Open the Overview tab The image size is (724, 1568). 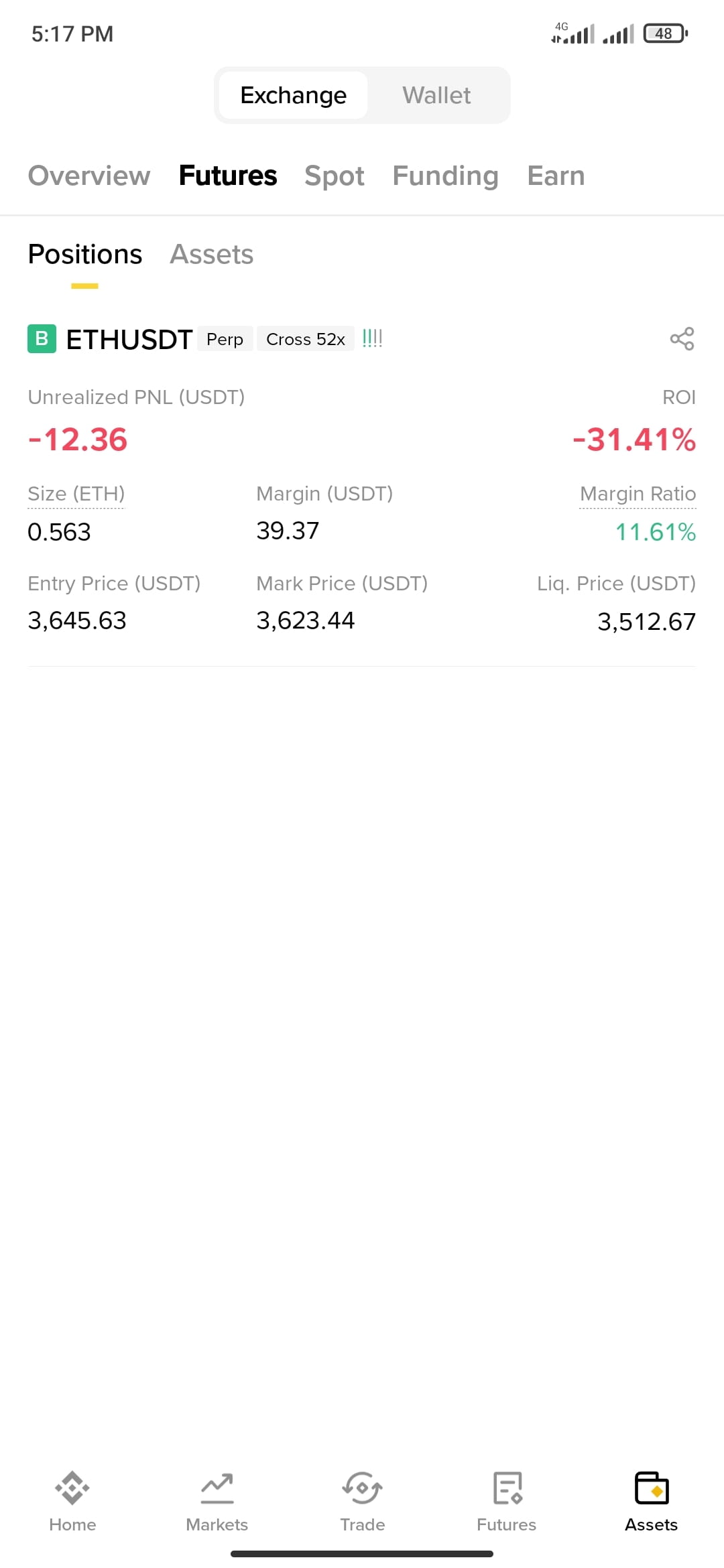pos(89,176)
